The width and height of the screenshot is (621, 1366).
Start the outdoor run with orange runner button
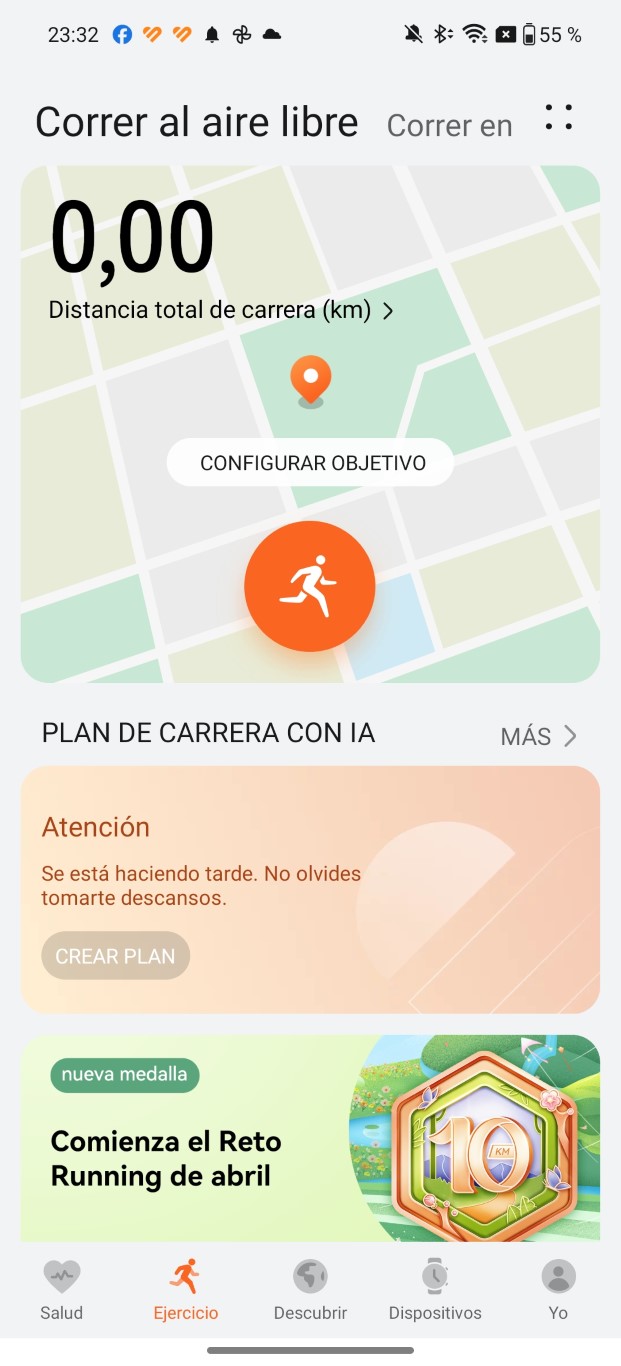pos(310,586)
